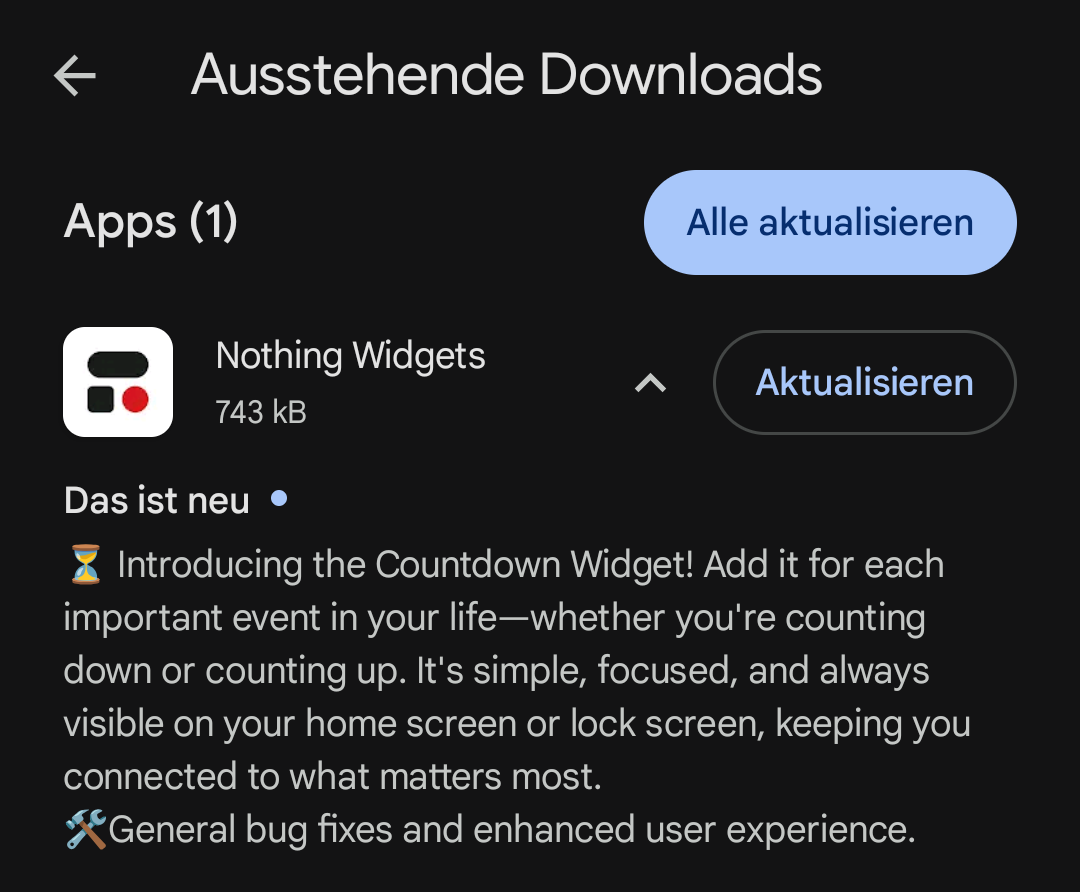Go back from Ausstehende Downloads
1080x892 pixels.
(75, 76)
